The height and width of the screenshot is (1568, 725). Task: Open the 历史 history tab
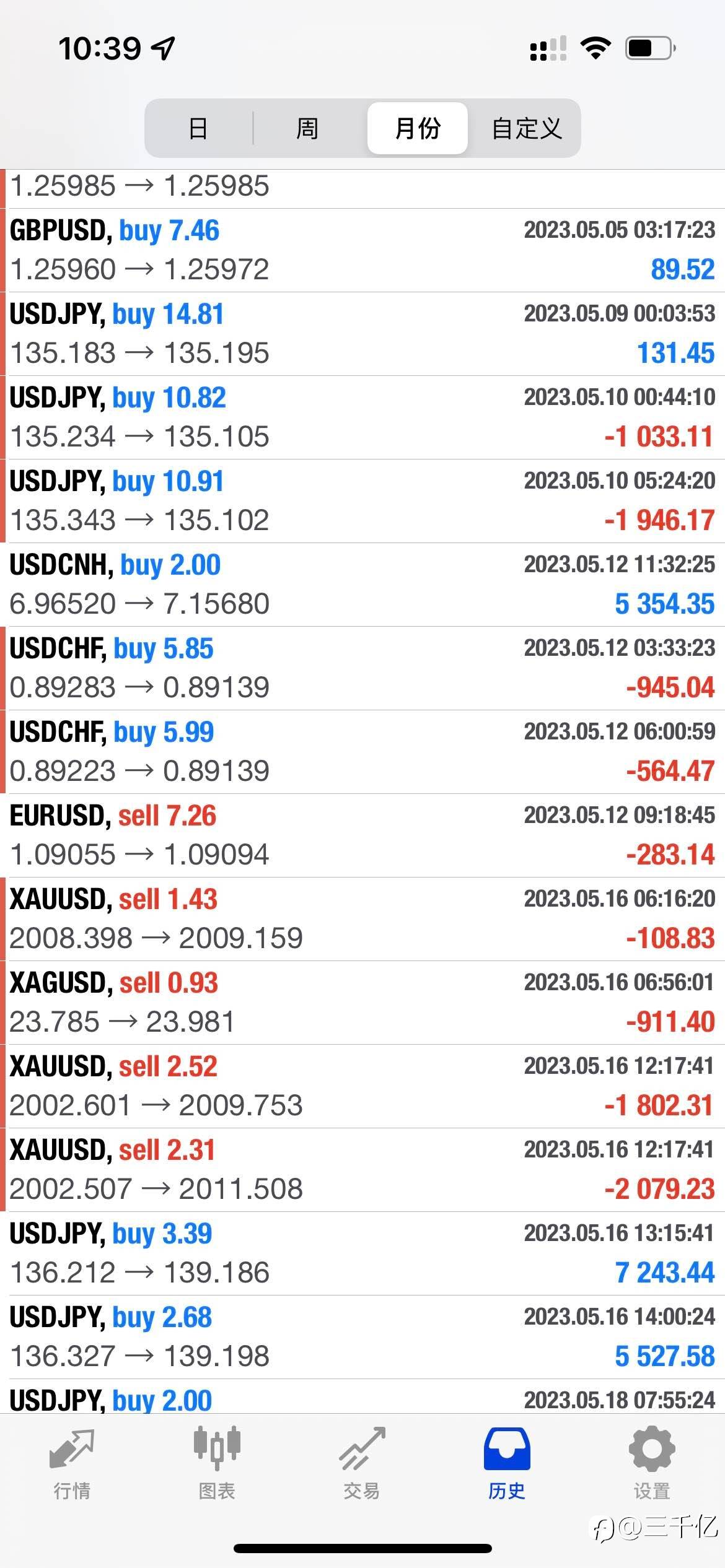point(507,1464)
